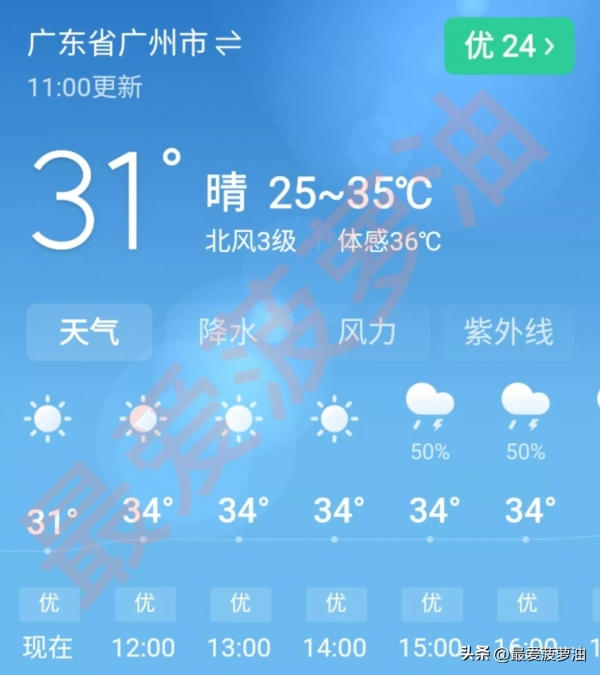The image size is (600, 675).
Task: Switch to the 风力 tab
Action: 367,332
